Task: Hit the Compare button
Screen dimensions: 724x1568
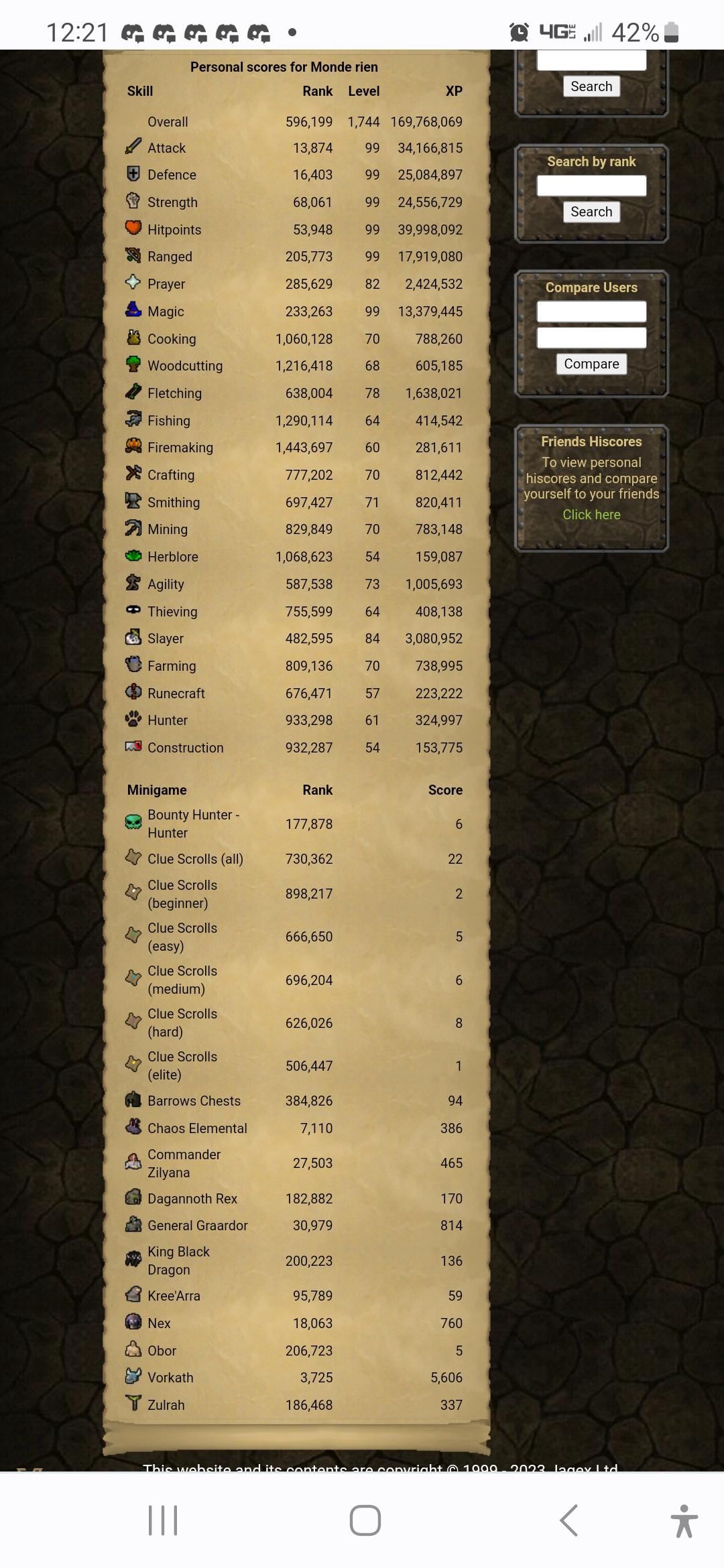Action: click(x=591, y=364)
